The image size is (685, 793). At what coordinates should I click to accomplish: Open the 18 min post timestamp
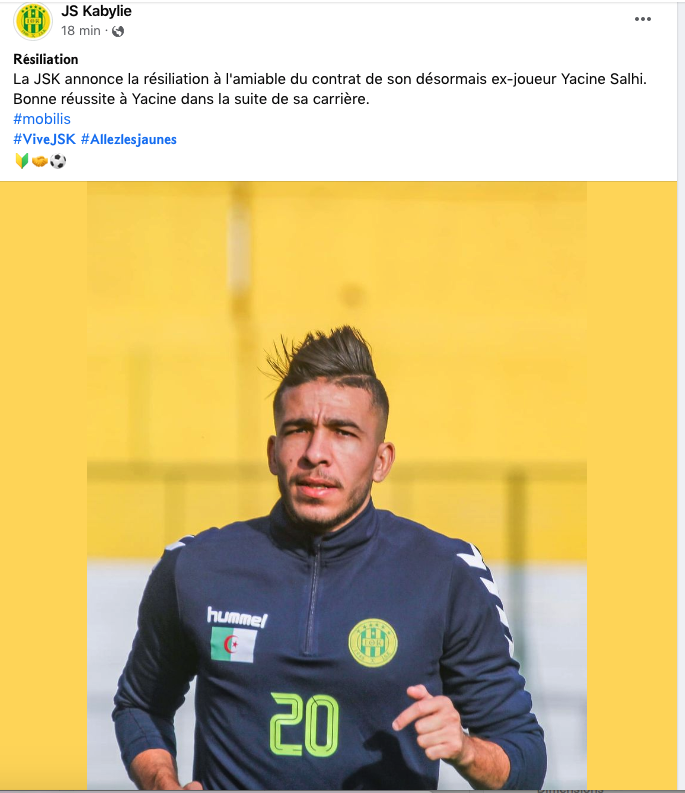tap(80, 31)
